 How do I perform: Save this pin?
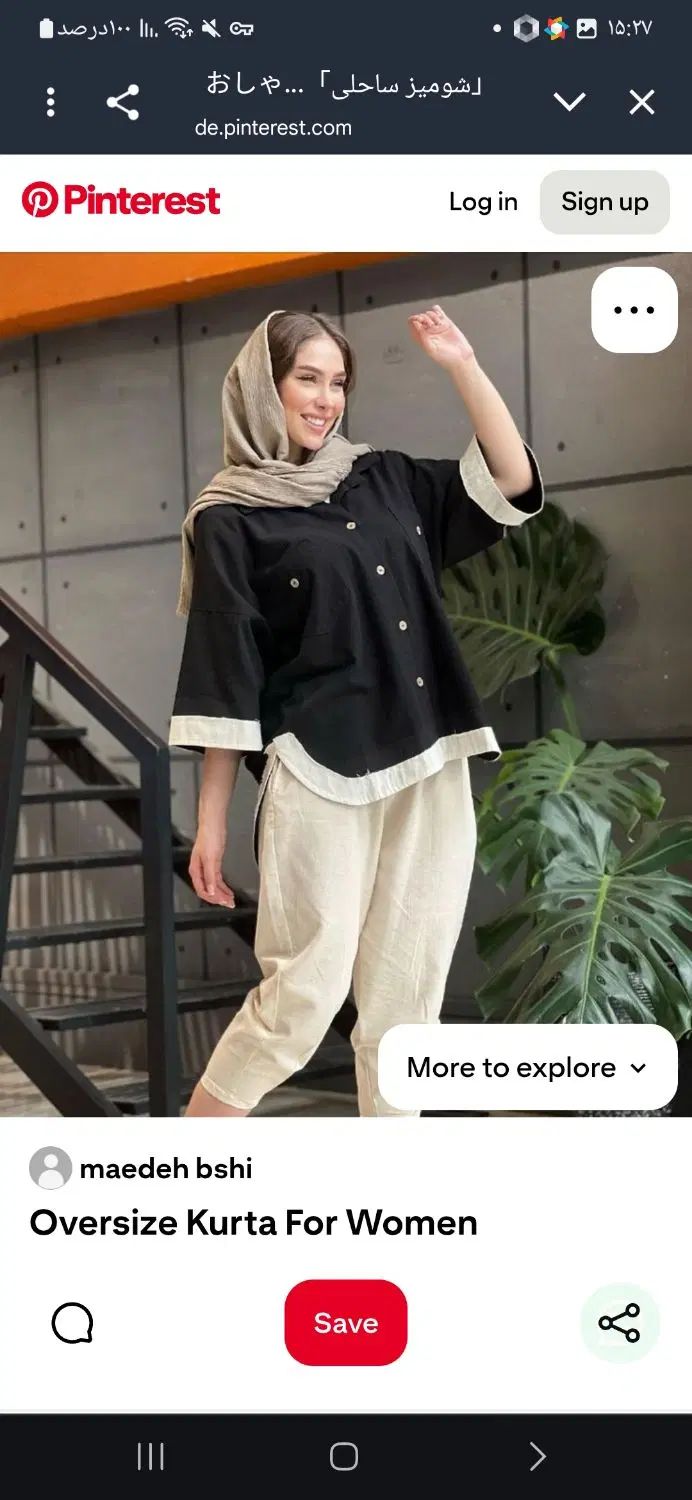coord(345,1323)
